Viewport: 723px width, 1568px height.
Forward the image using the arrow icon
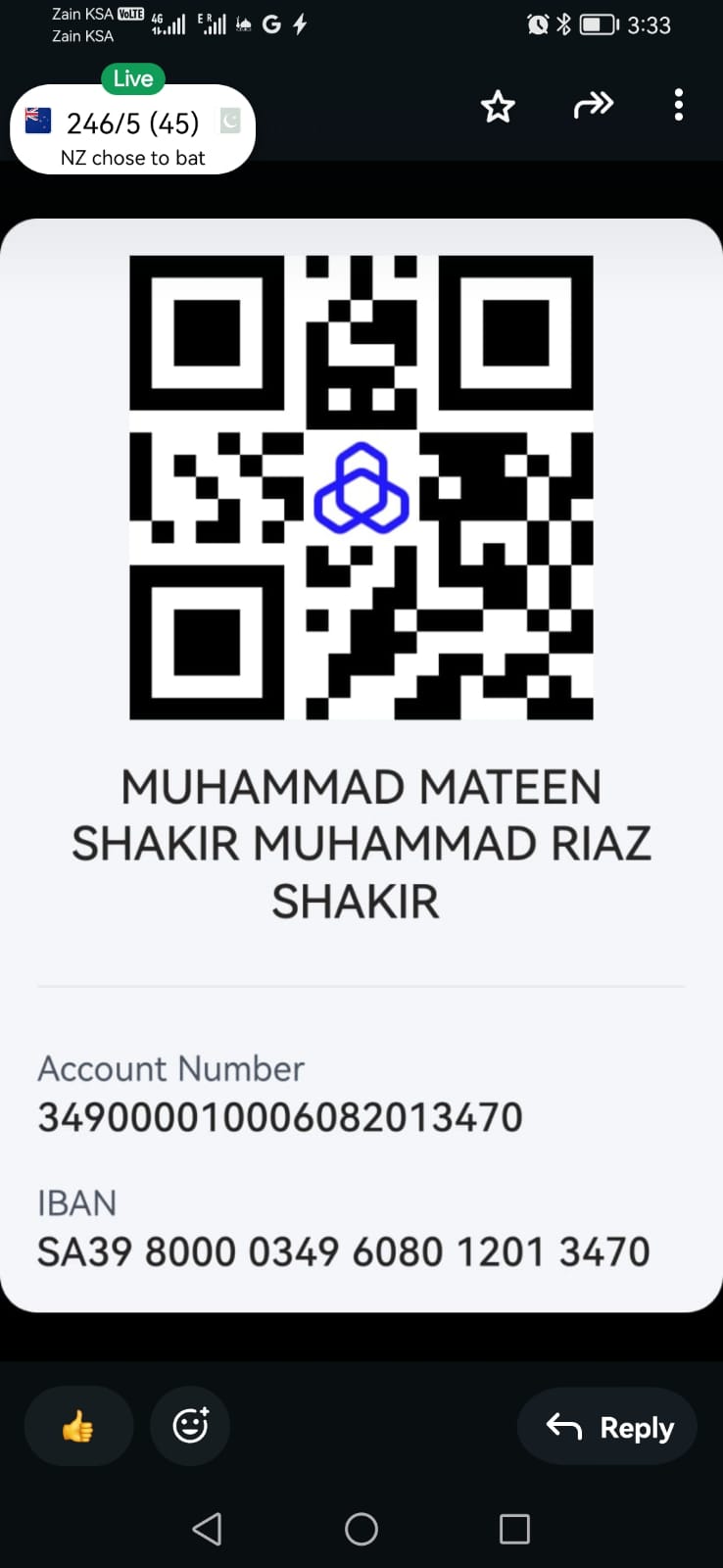(593, 105)
